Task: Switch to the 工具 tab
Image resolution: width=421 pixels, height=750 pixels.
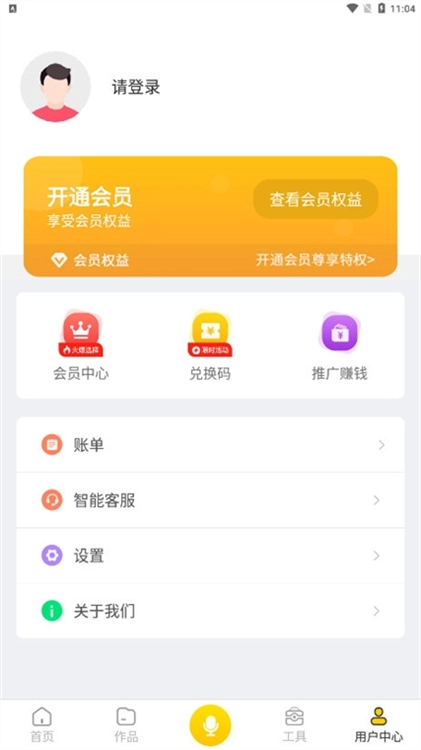Action: pos(294,725)
